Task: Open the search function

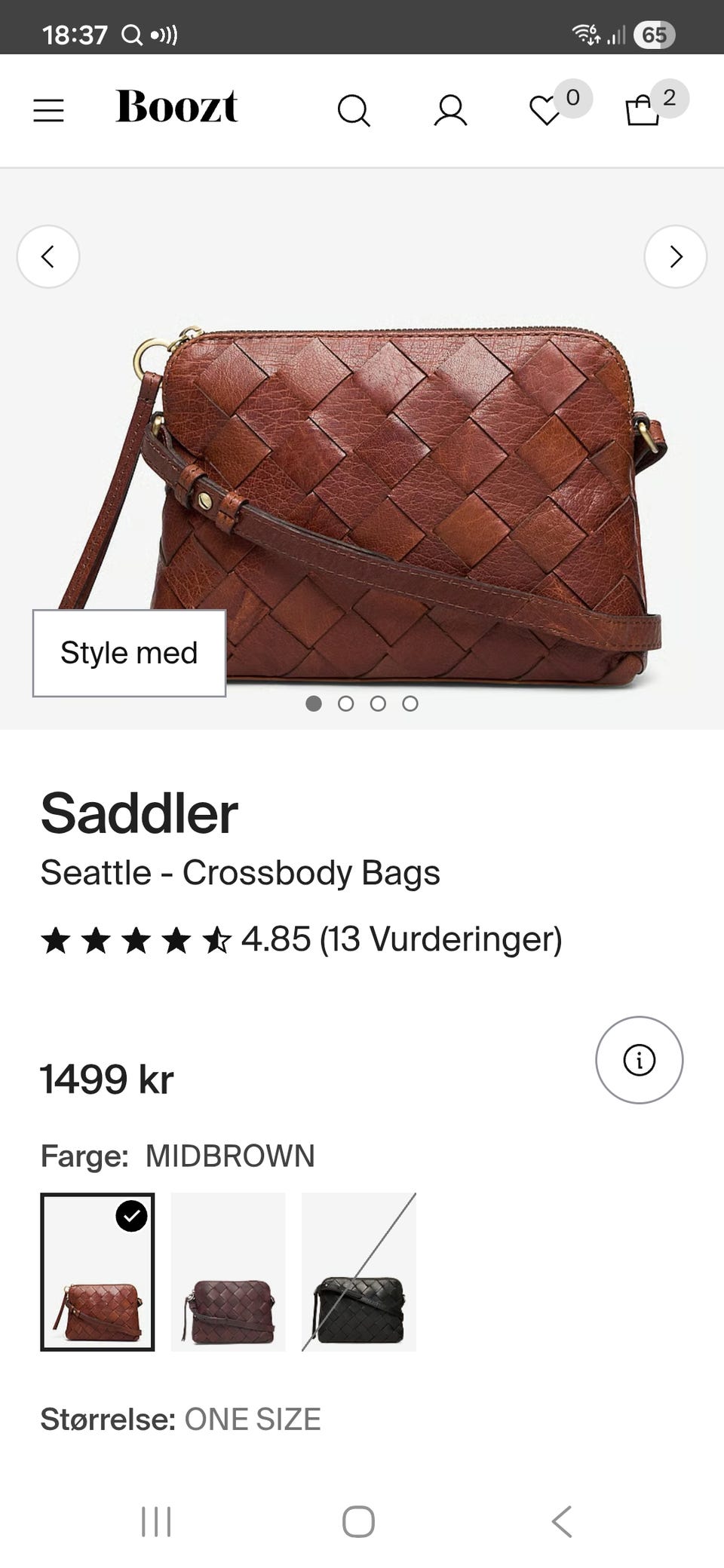Action: [x=354, y=111]
